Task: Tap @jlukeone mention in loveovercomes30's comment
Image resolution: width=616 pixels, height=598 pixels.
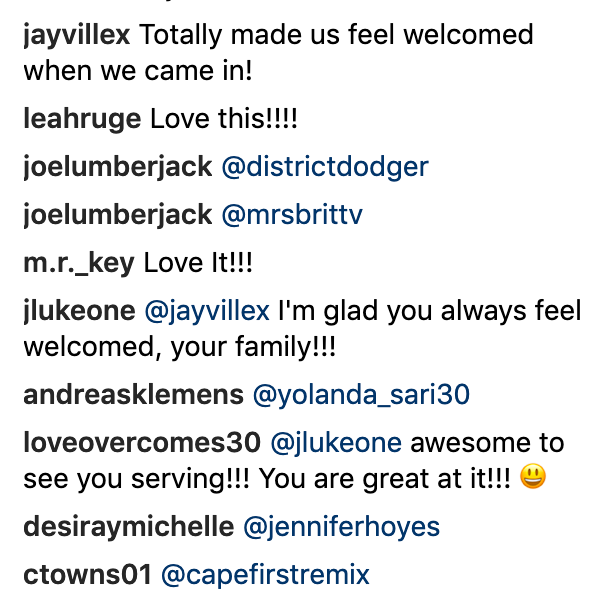Action: pyautogui.click(x=336, y=443)
